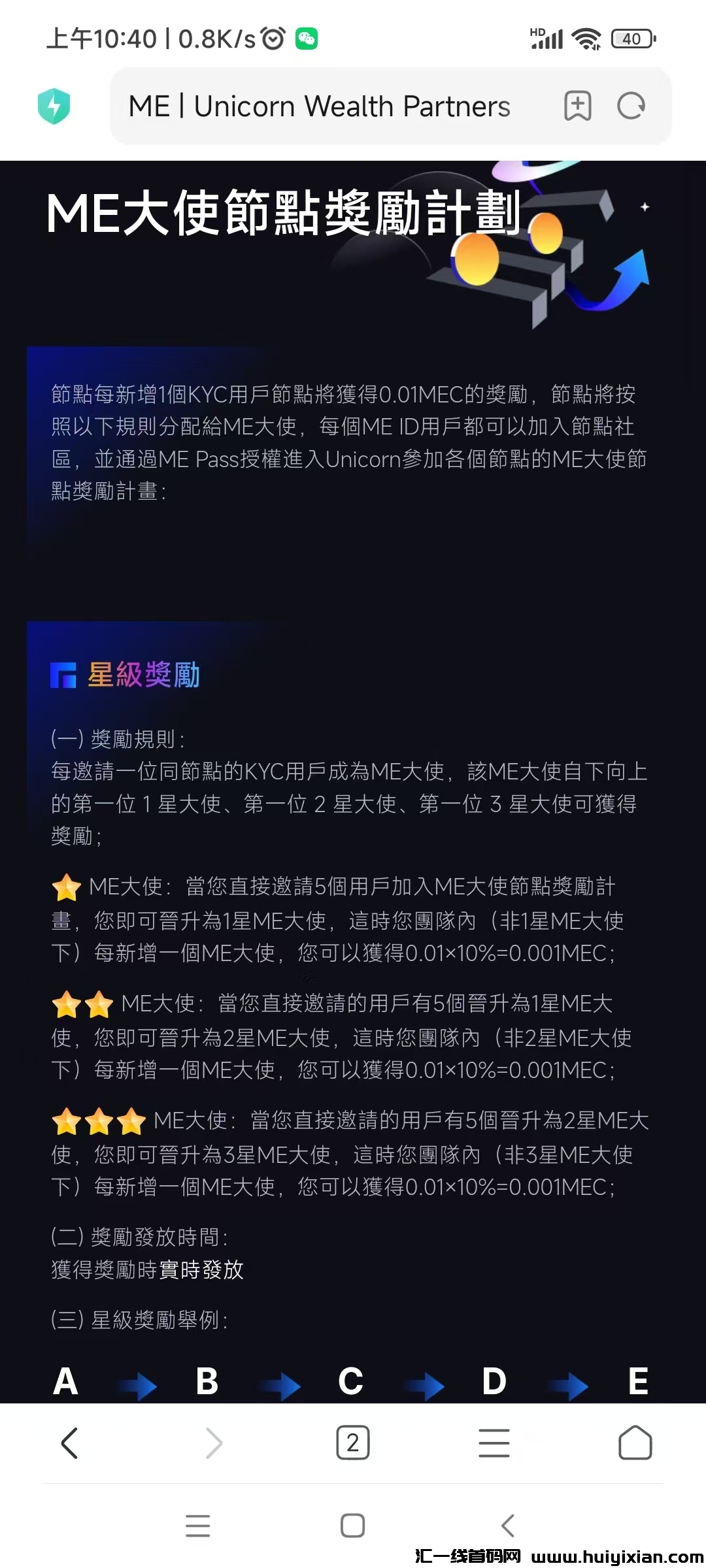The width and height of the screenshot is (706, 1568).
Task: Tap the system home button
Action: coord(353,1526)
